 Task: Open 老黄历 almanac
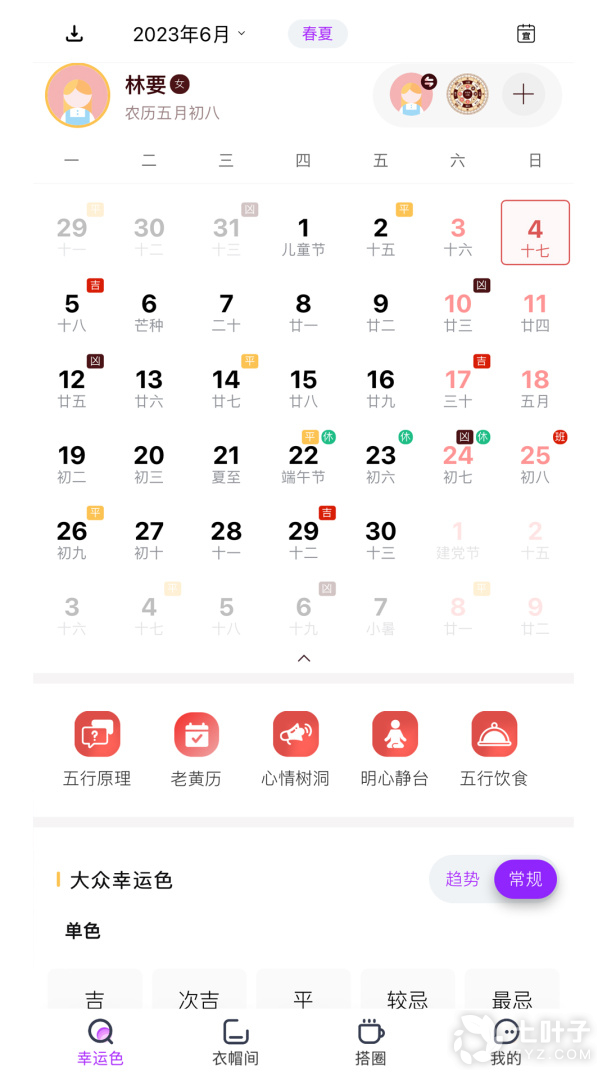click(196, 748)
